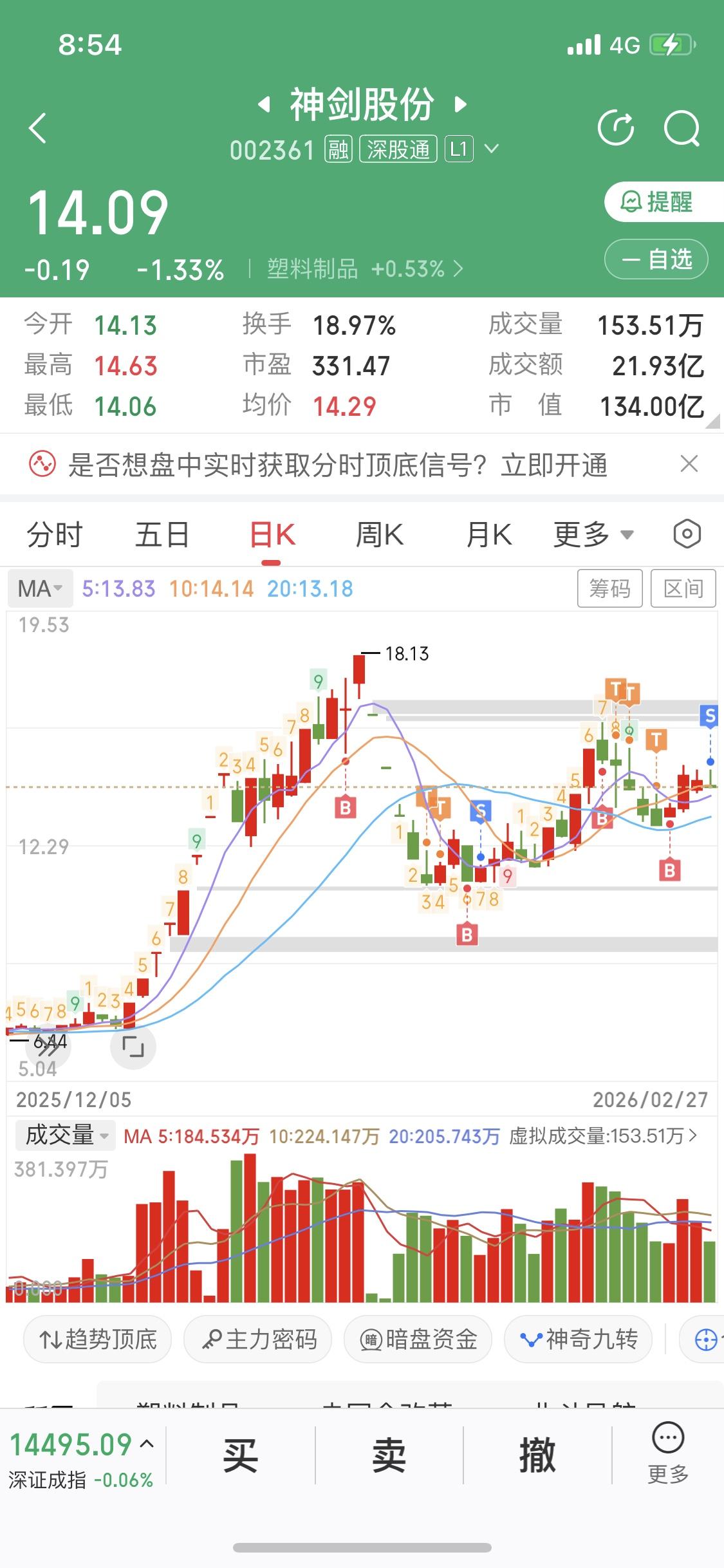
Task: Add 神剑股份 to watchlist via 自选
Action: (655, 259)
